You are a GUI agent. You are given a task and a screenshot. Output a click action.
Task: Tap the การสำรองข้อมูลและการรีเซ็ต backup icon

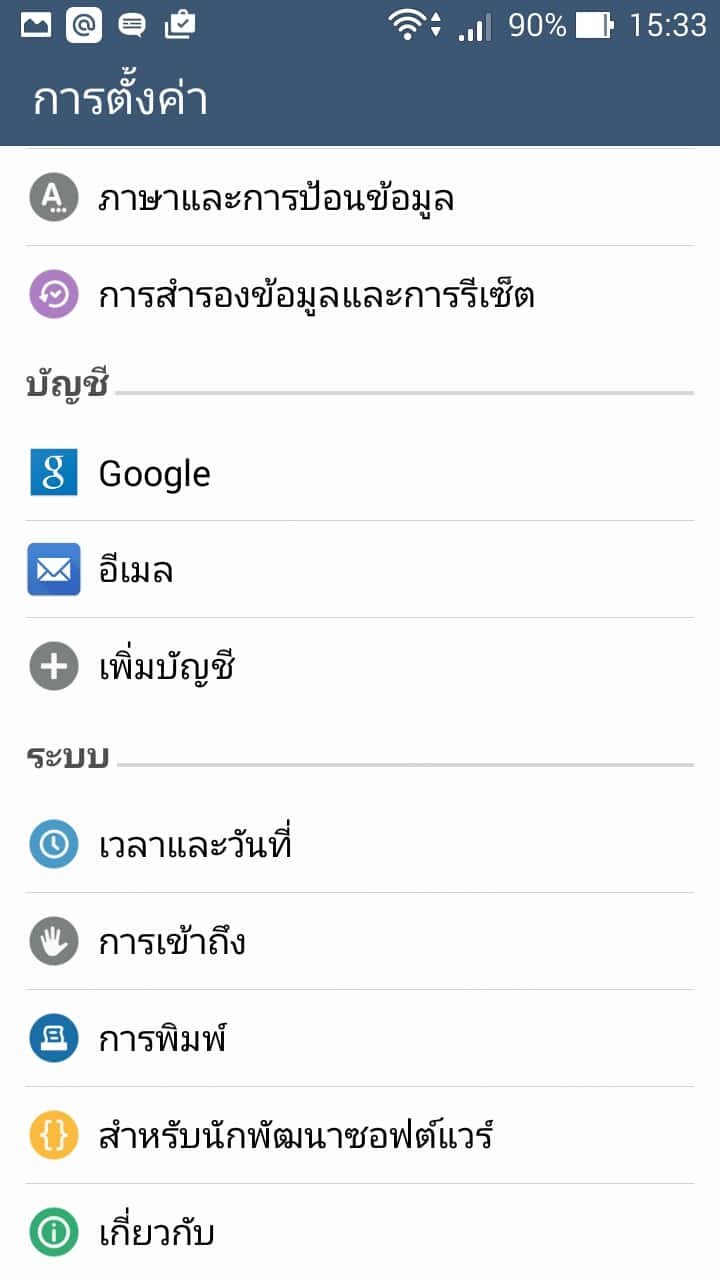[x=52, y=294]
